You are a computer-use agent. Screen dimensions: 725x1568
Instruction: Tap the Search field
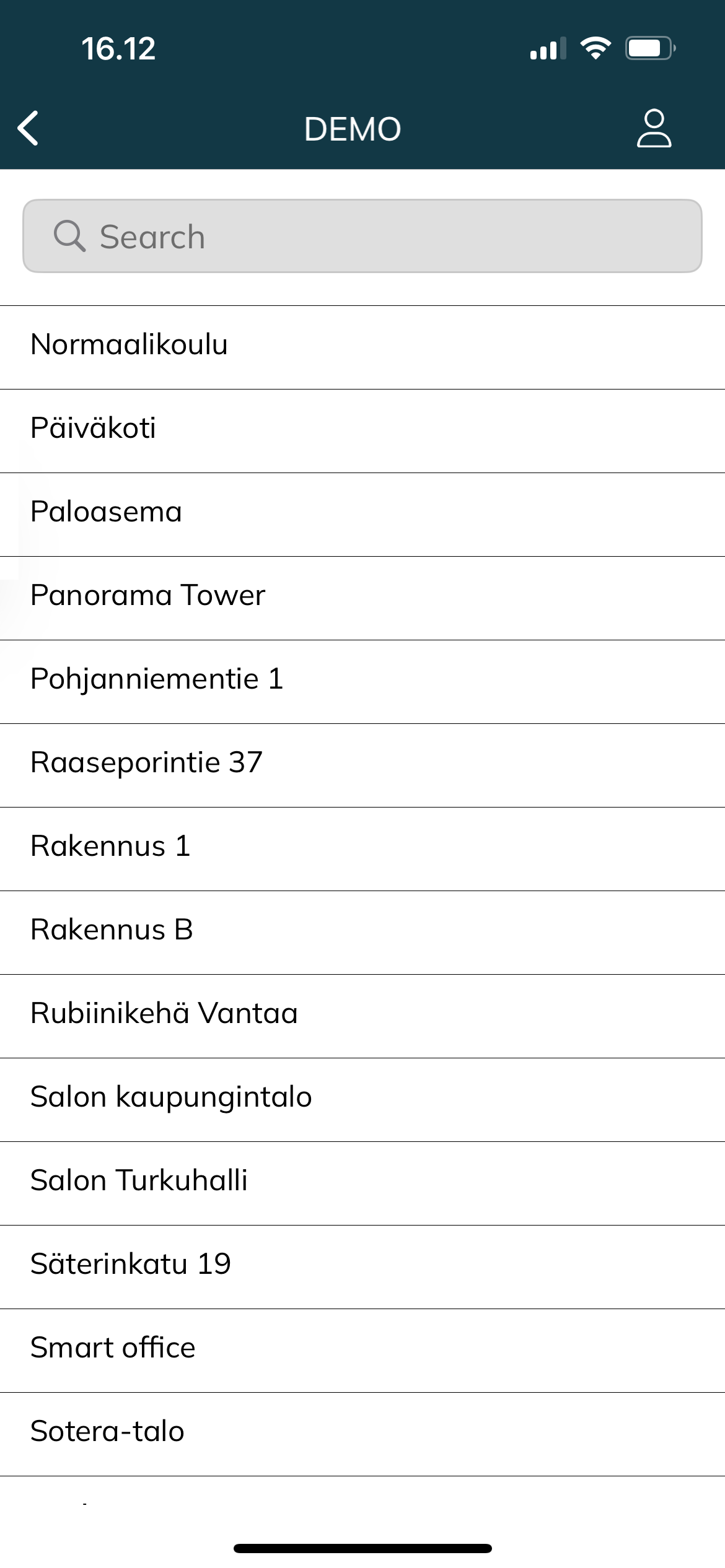362,236
